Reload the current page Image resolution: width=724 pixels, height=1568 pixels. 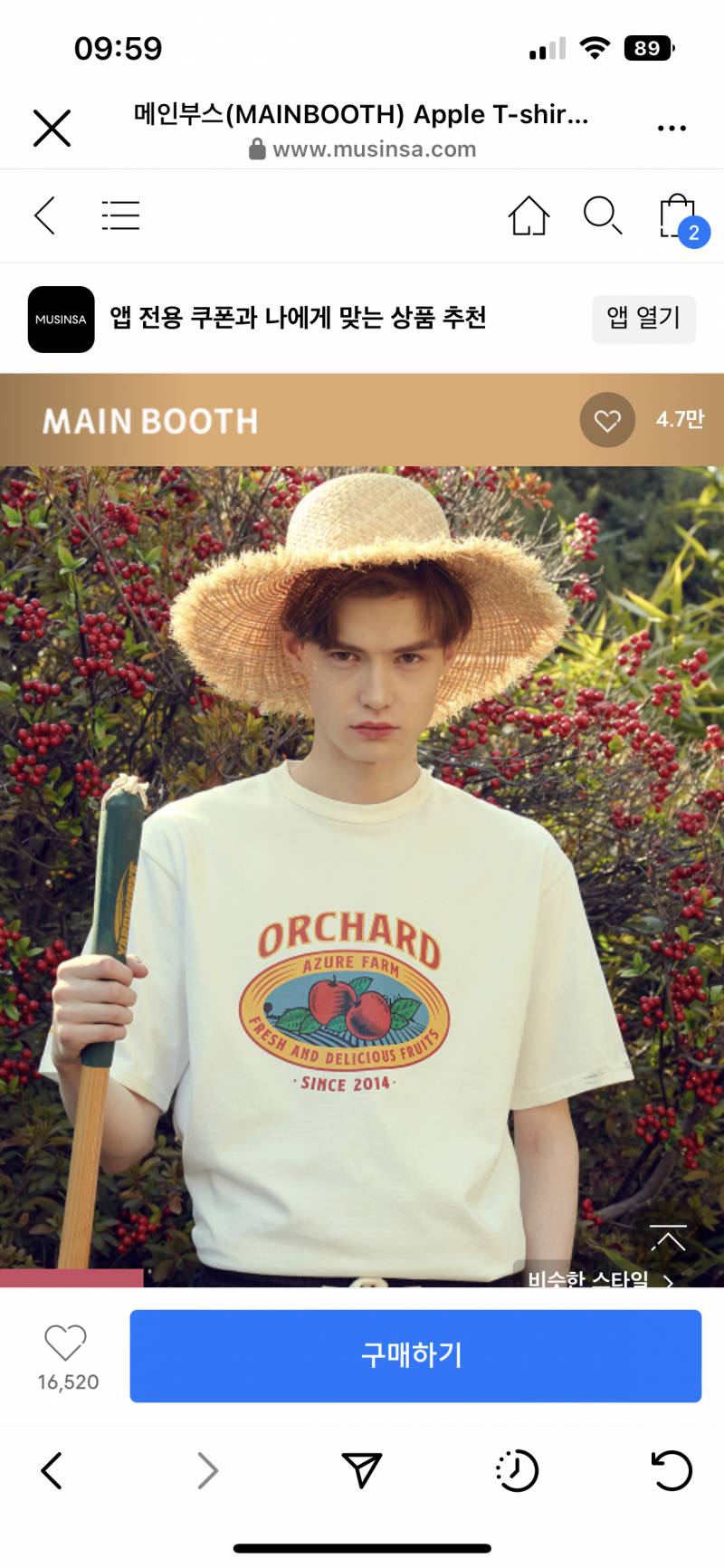[x=672, y=1470]
